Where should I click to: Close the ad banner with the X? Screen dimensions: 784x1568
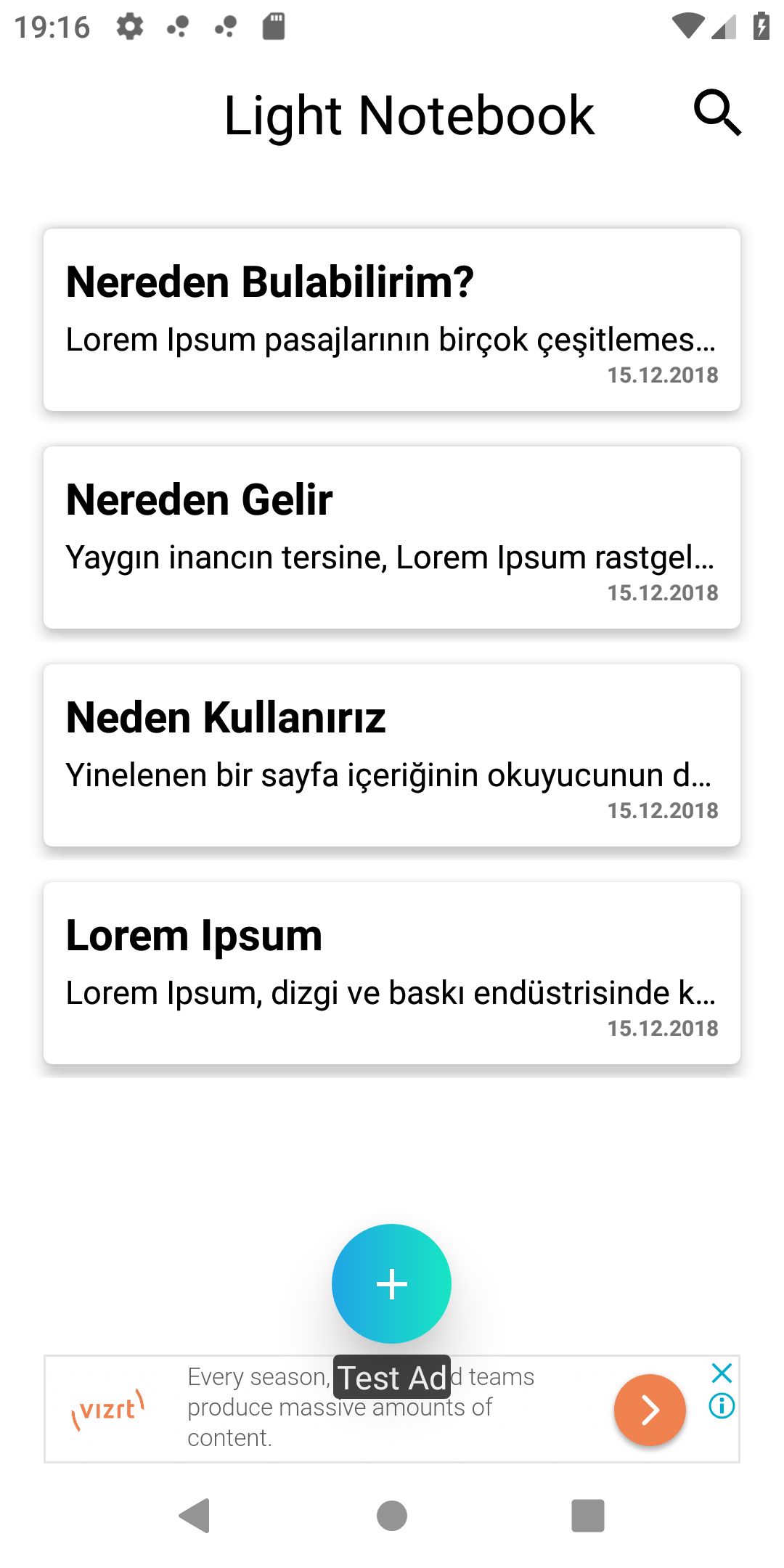point(722,1373)
